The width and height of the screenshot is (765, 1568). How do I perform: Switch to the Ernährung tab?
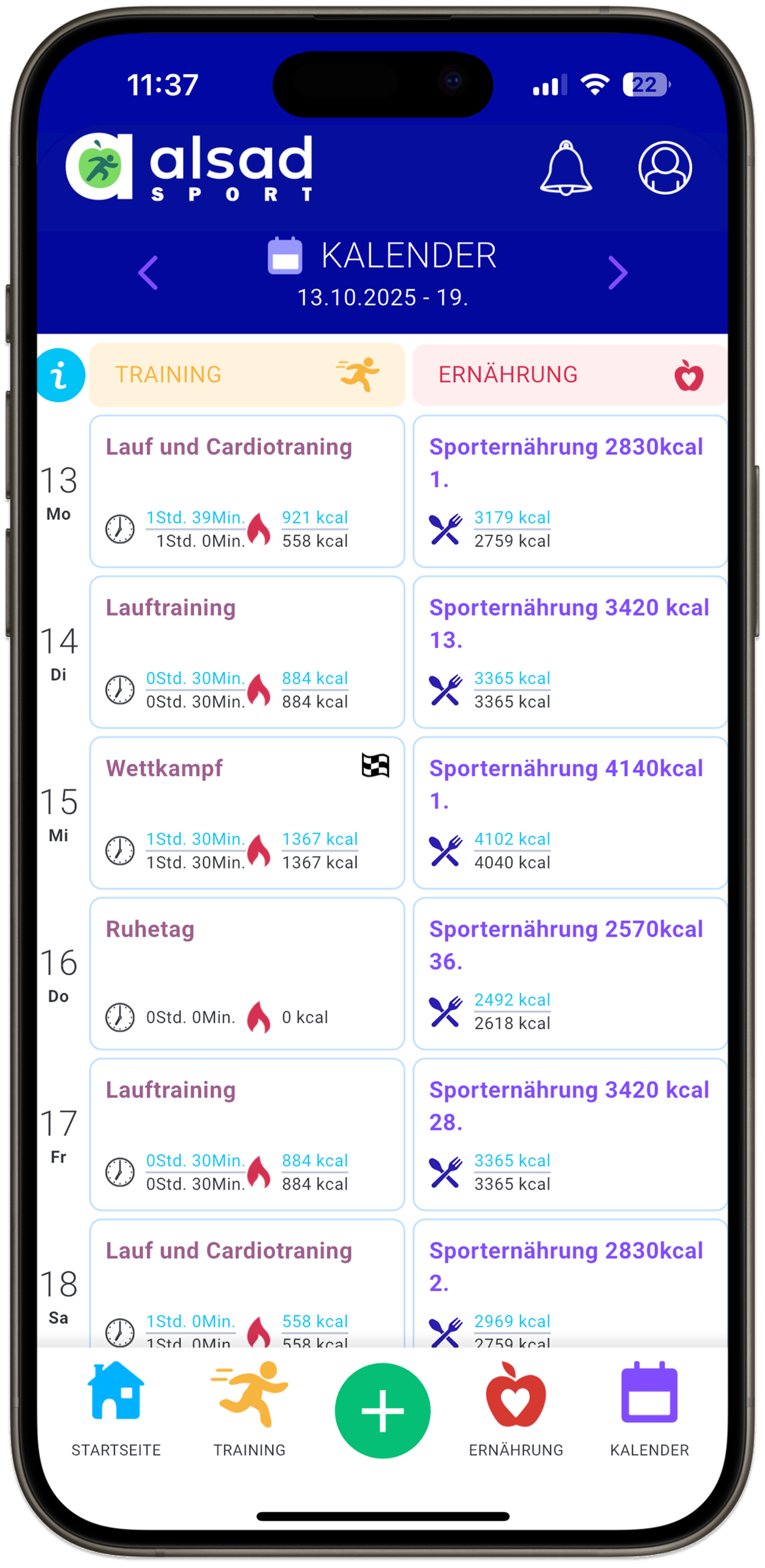[x=516, y=1408]
